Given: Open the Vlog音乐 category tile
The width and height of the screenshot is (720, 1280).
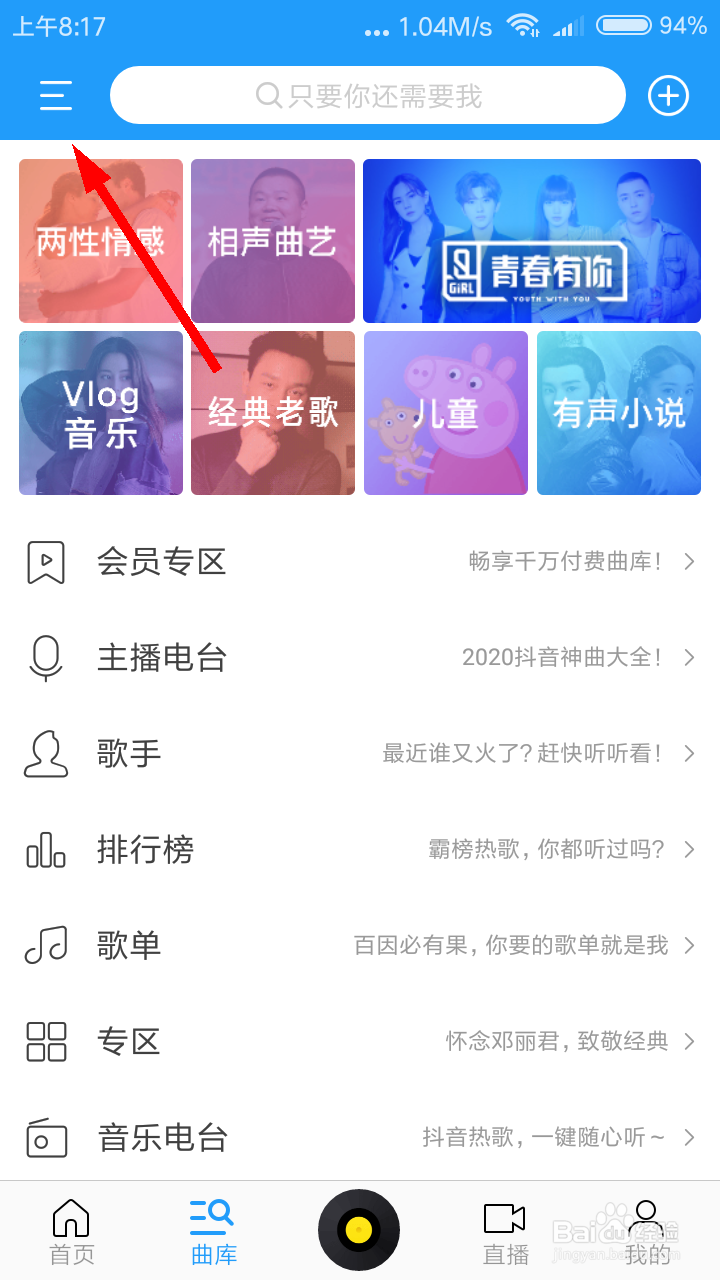Looking at the screenshot, I should (x=101, y=413).
